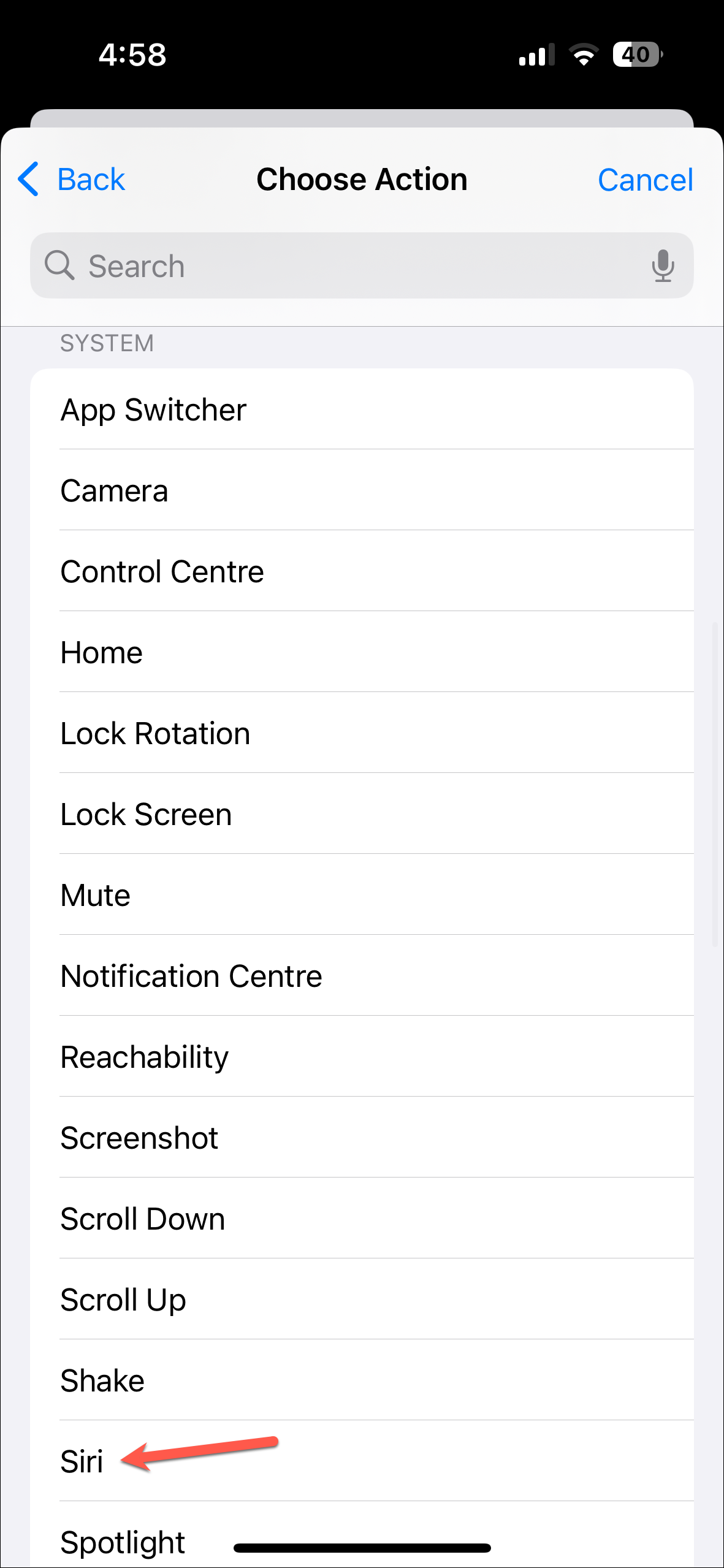Image resolution: width=724 pixels, height=1568 pixels.
Task: Choose the Camera action
Action: (x=362, y=490)
